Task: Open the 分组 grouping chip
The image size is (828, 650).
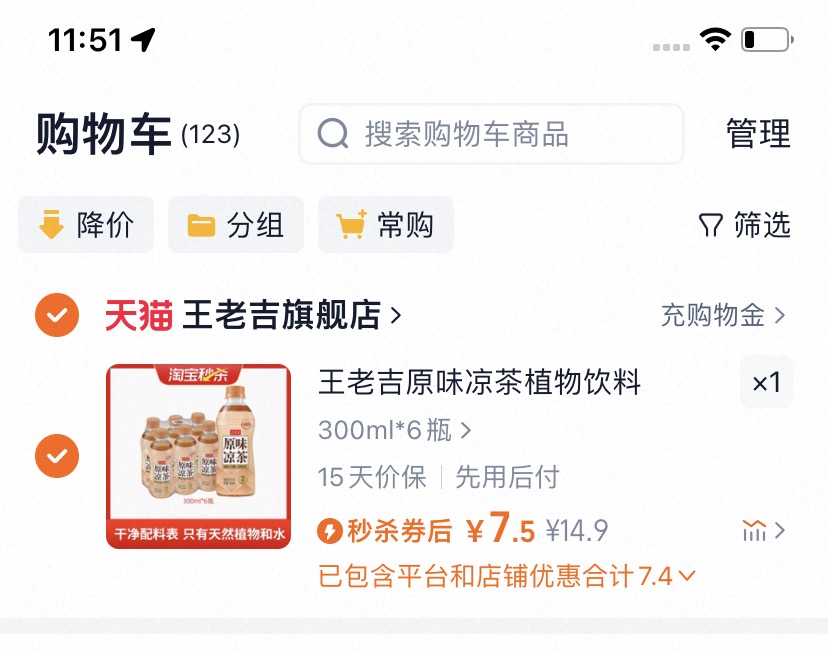Action: click(x=236, y=225)
